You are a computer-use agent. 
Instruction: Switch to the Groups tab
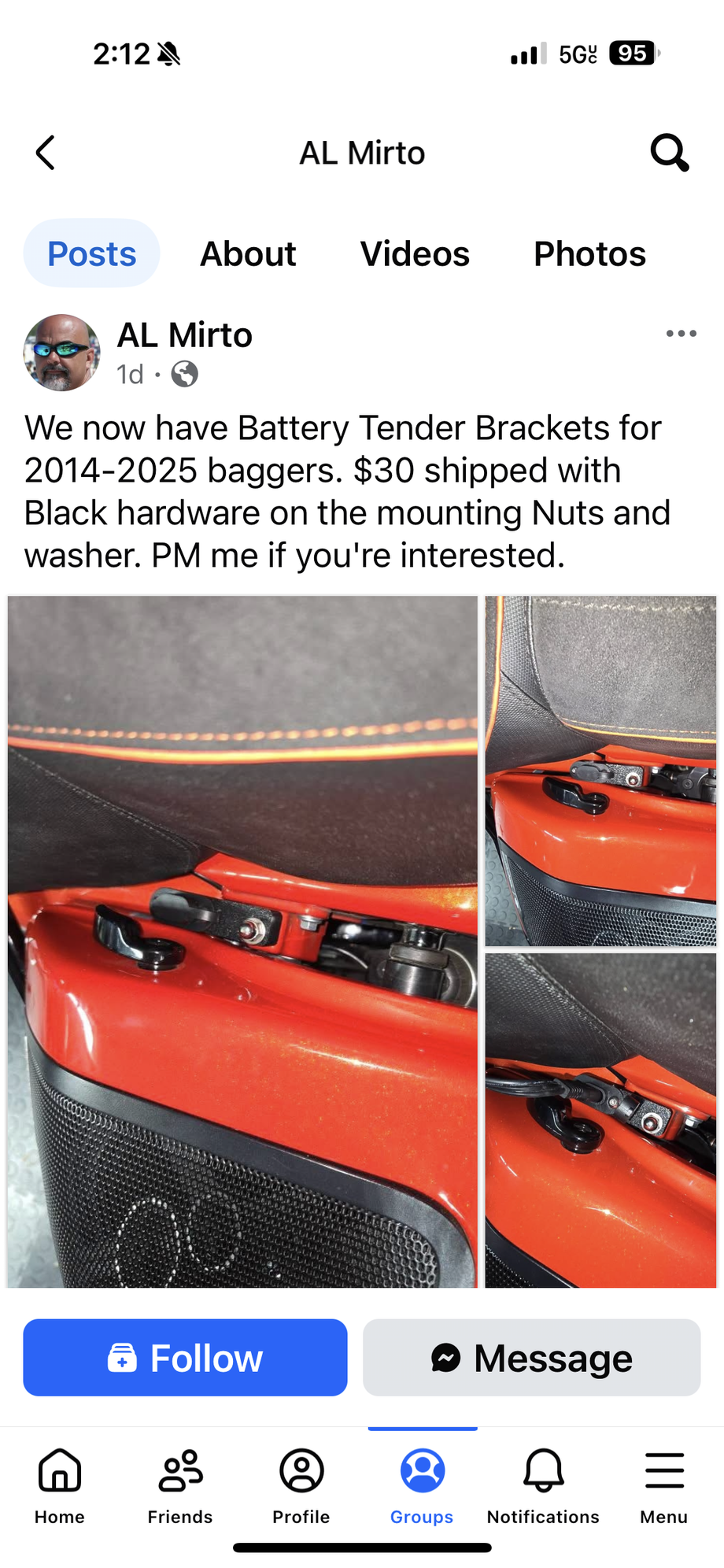(422, 1484)
